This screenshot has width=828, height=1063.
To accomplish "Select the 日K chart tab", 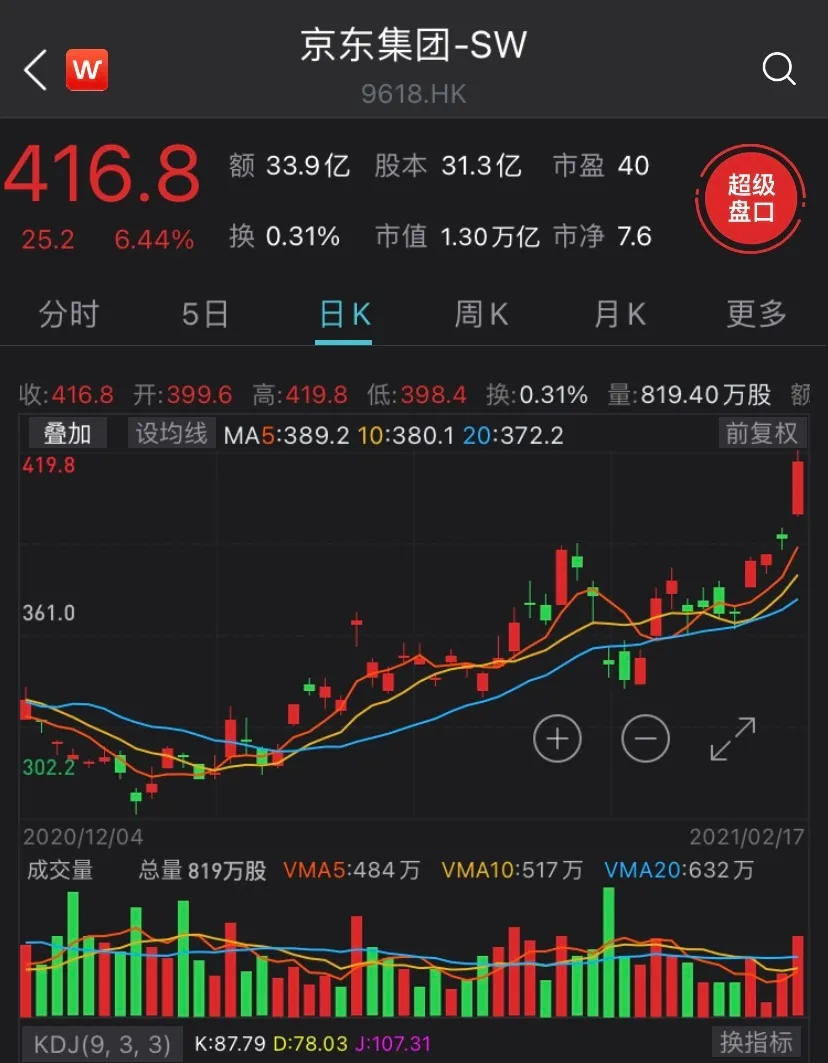I will pyautogui.click(x=344, y=315).
